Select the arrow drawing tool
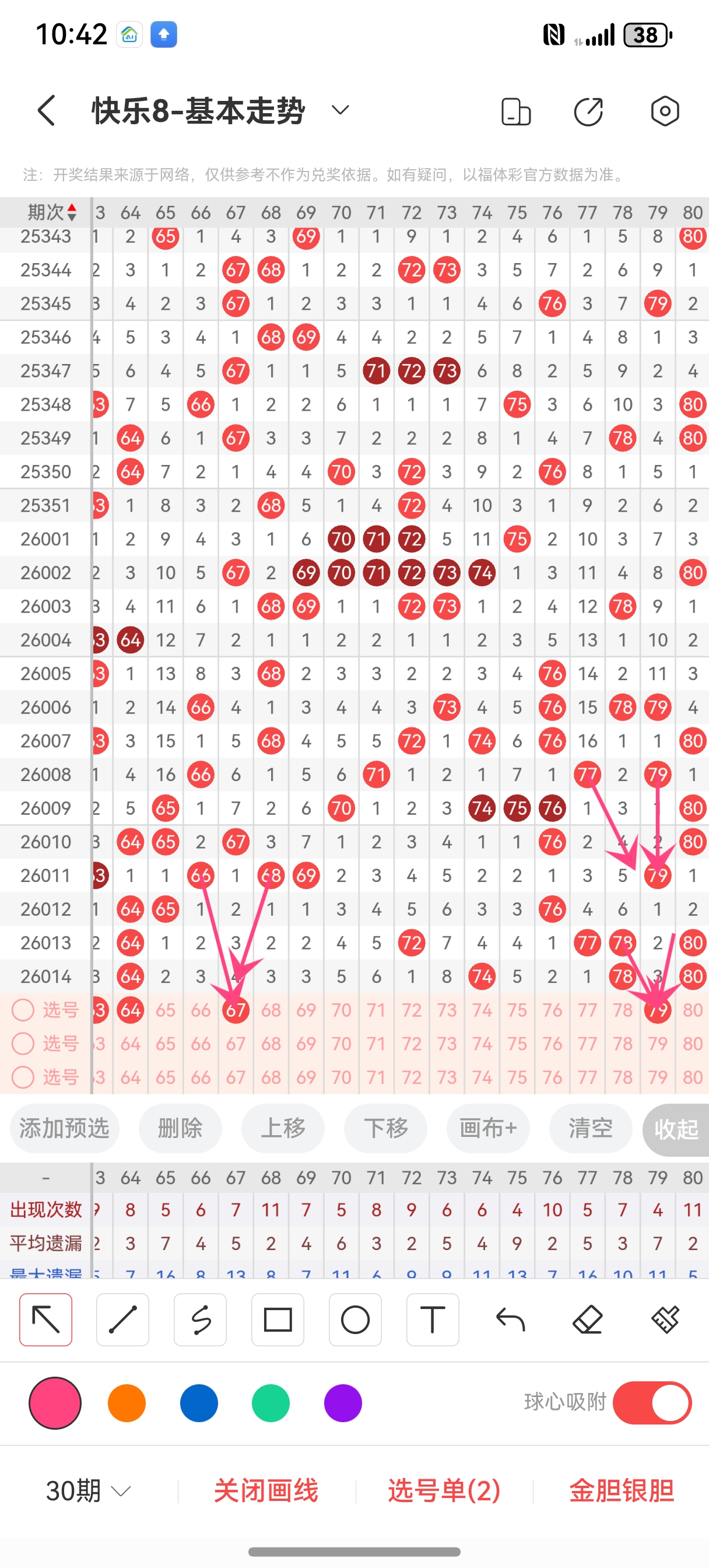Viewport: 709px width, 1568px height. click(x=45, y=1319)
